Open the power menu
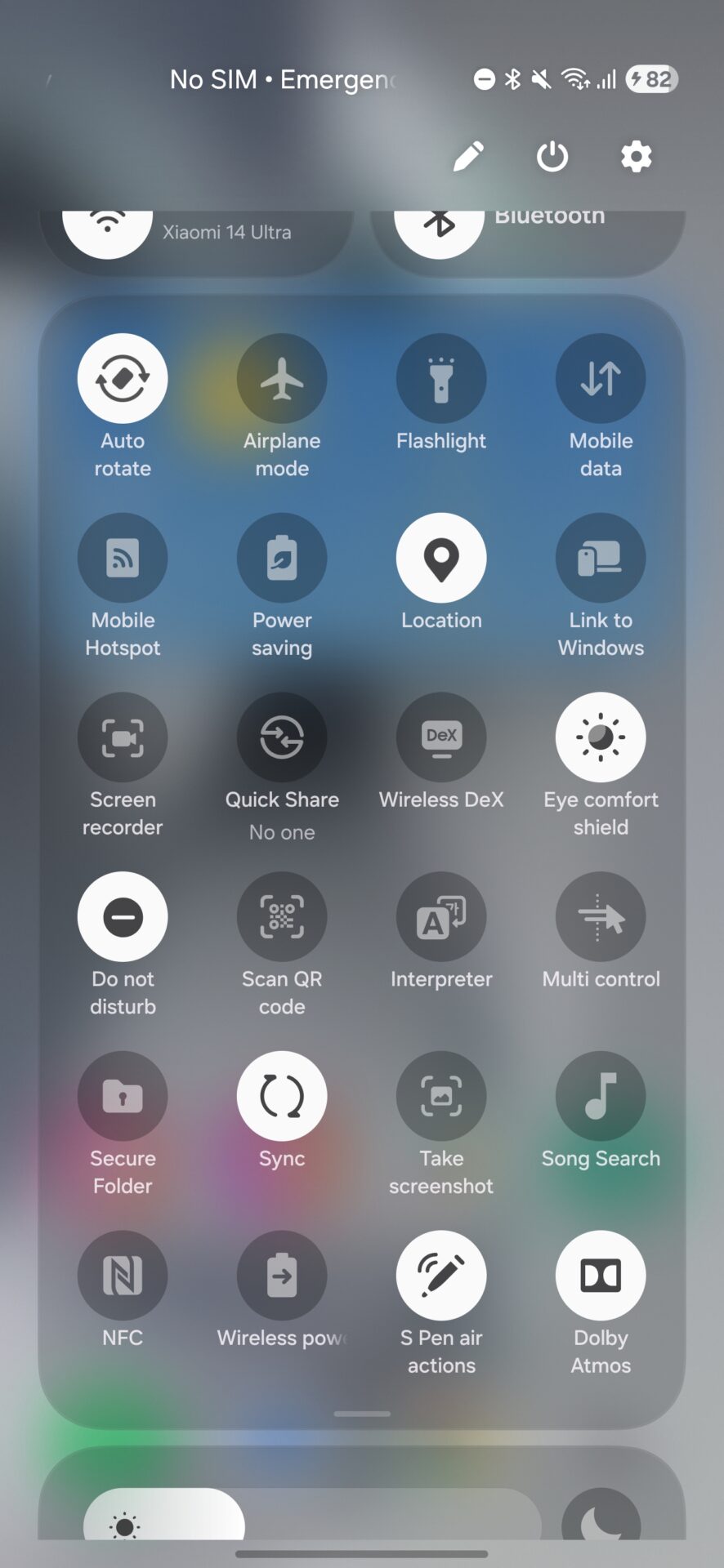Screen dimensions: 724x1568 click(552, 156)
